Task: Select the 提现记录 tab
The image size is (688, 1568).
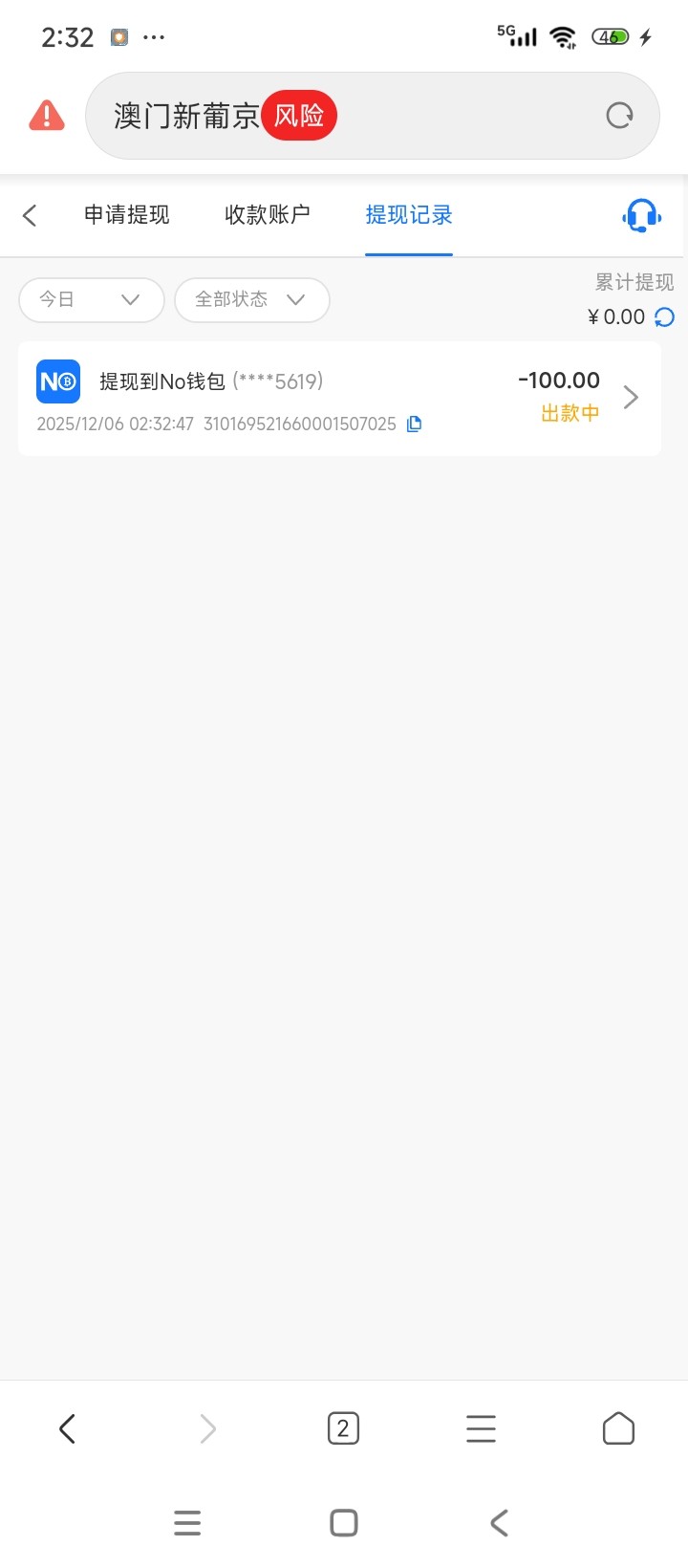Action: point(409,215)
